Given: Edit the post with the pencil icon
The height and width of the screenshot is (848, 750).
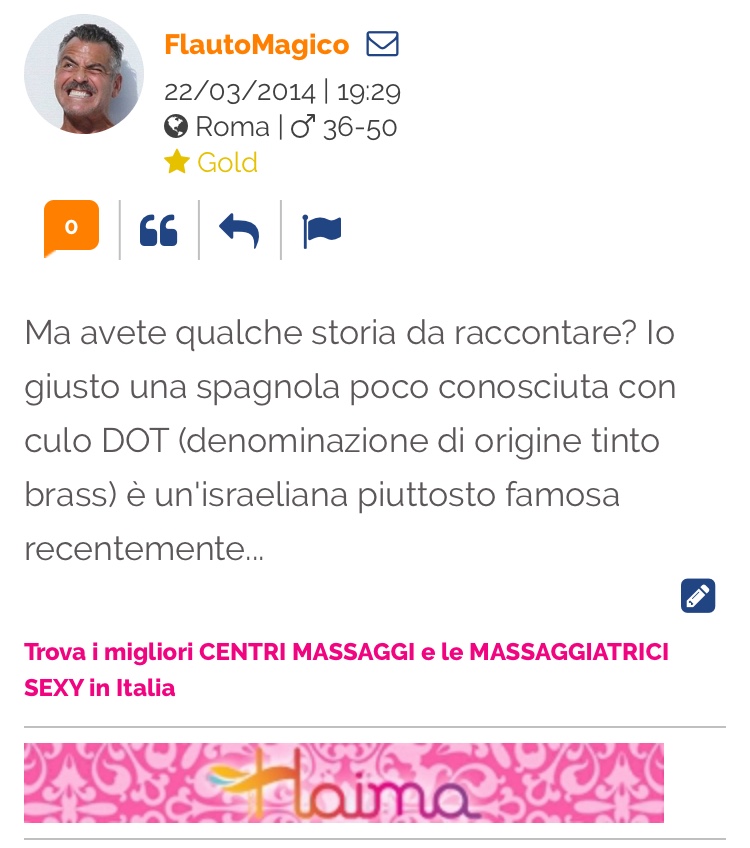Looking at the screenshot, I should point(697,595).
